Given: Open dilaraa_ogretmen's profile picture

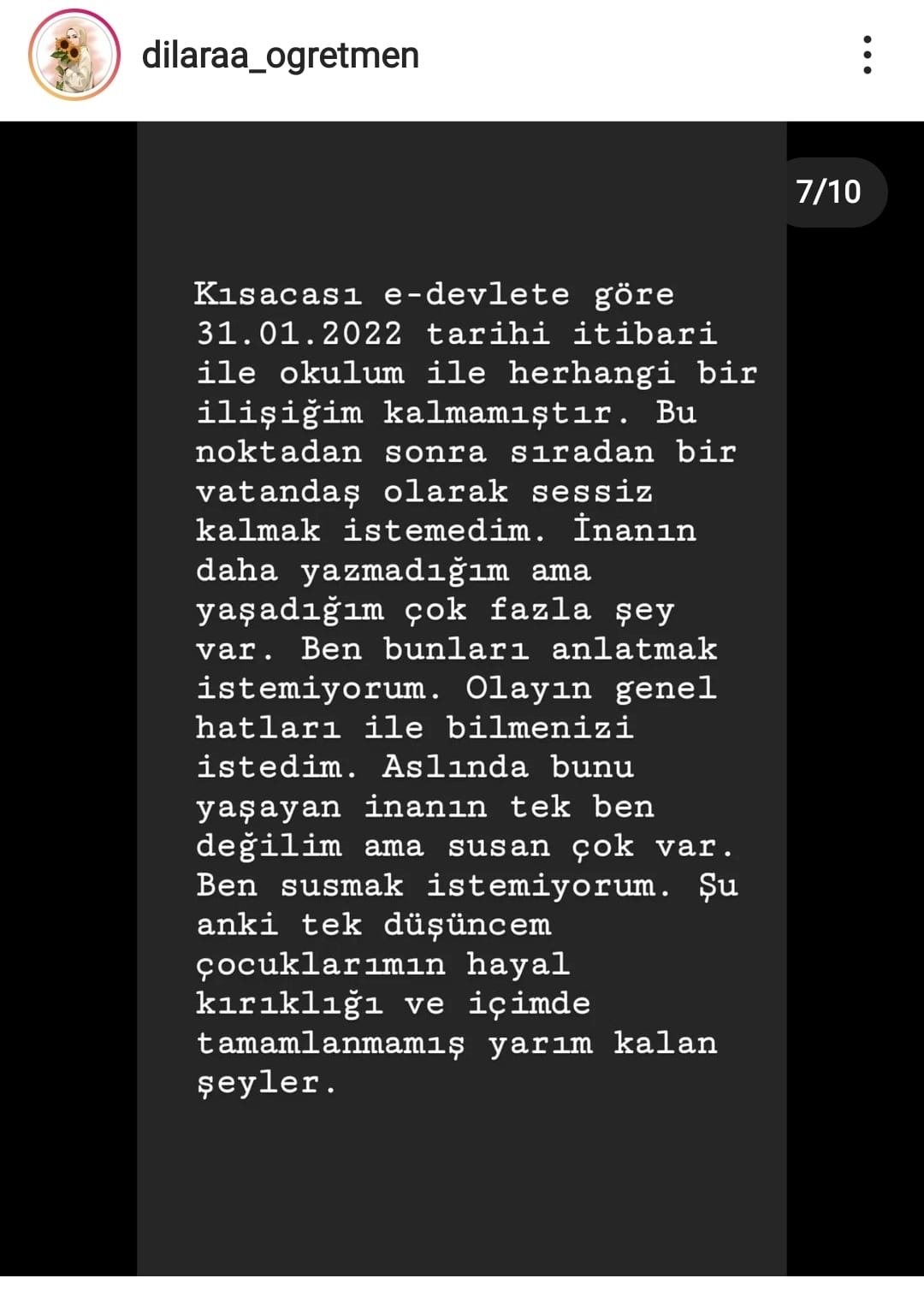Looking at the screenshot, I should click(x=74, y=56).
